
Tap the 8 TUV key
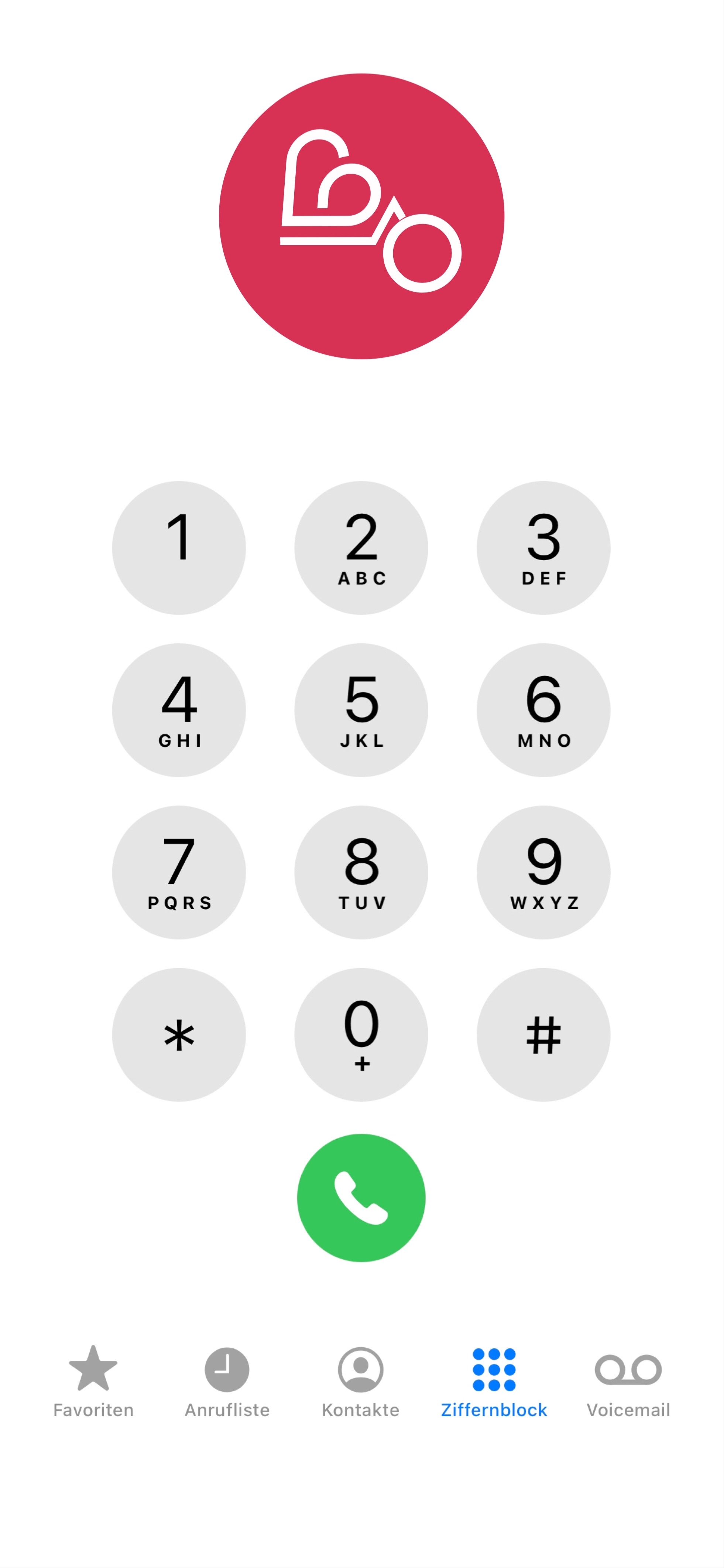tap(361, 872)
